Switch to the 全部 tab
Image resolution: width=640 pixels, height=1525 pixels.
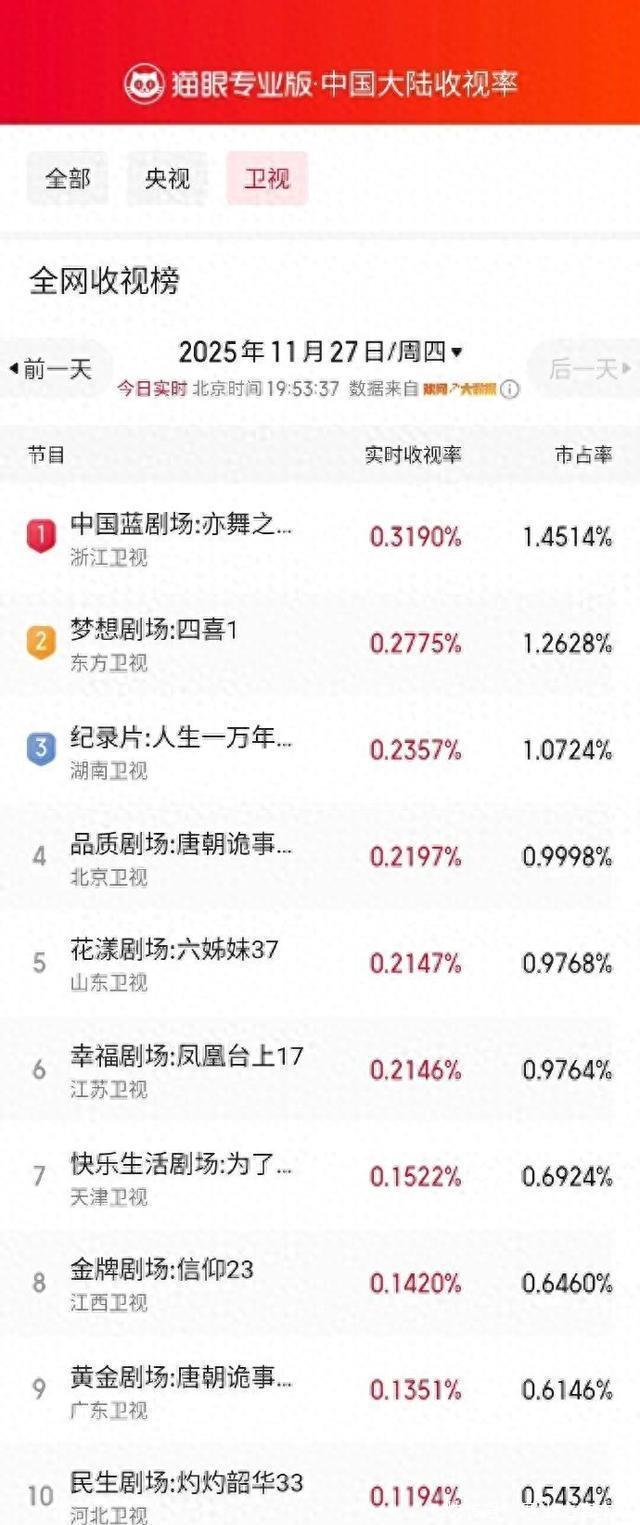point(67,179)
